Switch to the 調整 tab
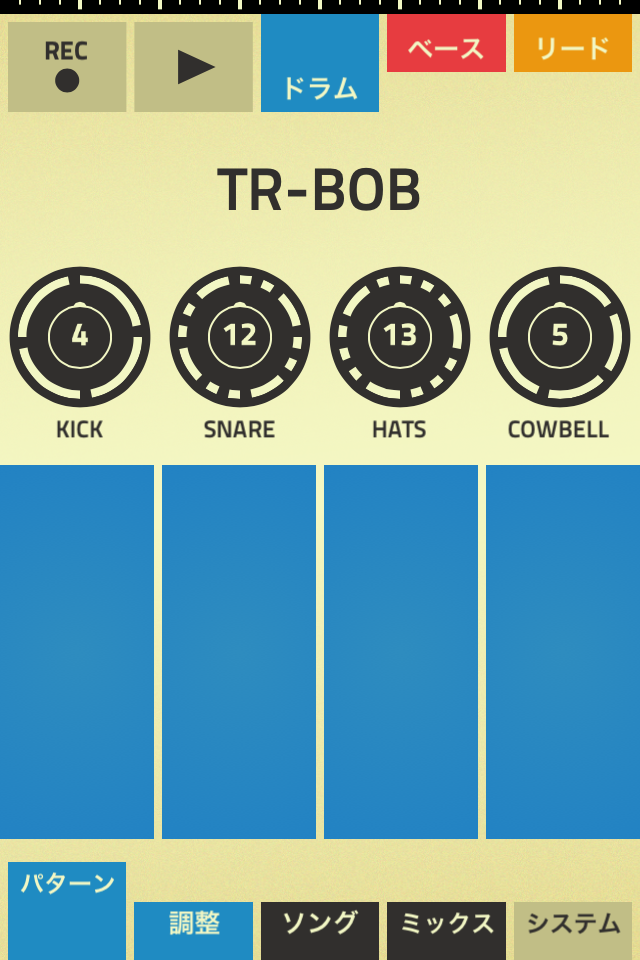Viewport: 640px width, 960px height. pos(194,928)
